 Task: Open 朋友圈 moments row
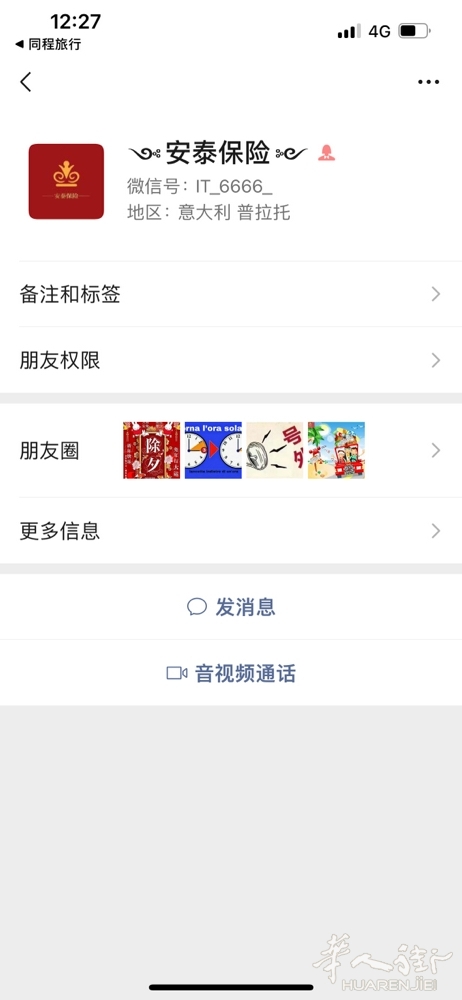tap(231, 450)
